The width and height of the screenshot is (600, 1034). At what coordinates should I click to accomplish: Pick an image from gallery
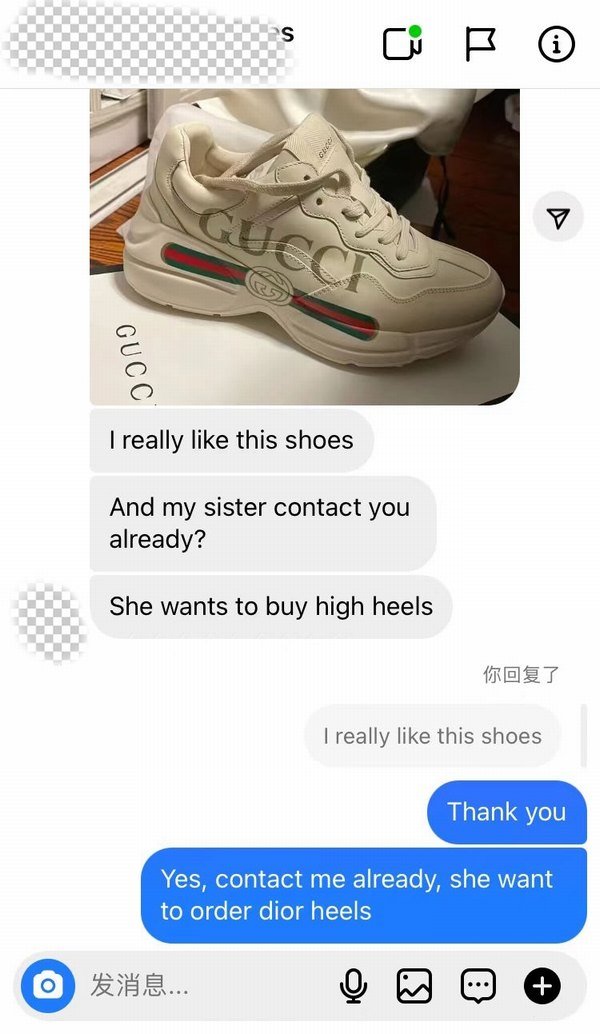point(414,987)
